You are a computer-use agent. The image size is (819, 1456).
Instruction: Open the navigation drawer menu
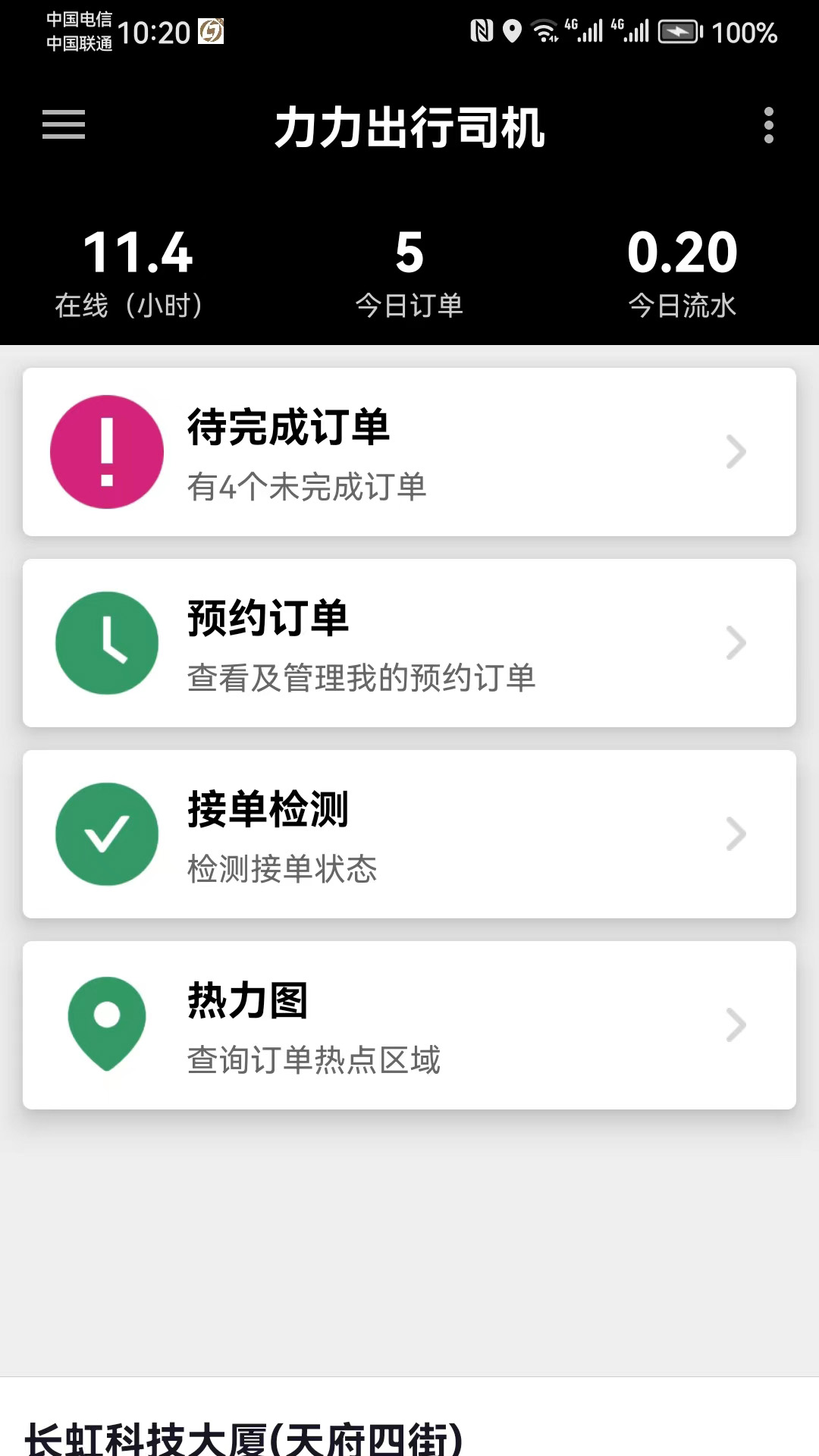coord(63,126)
